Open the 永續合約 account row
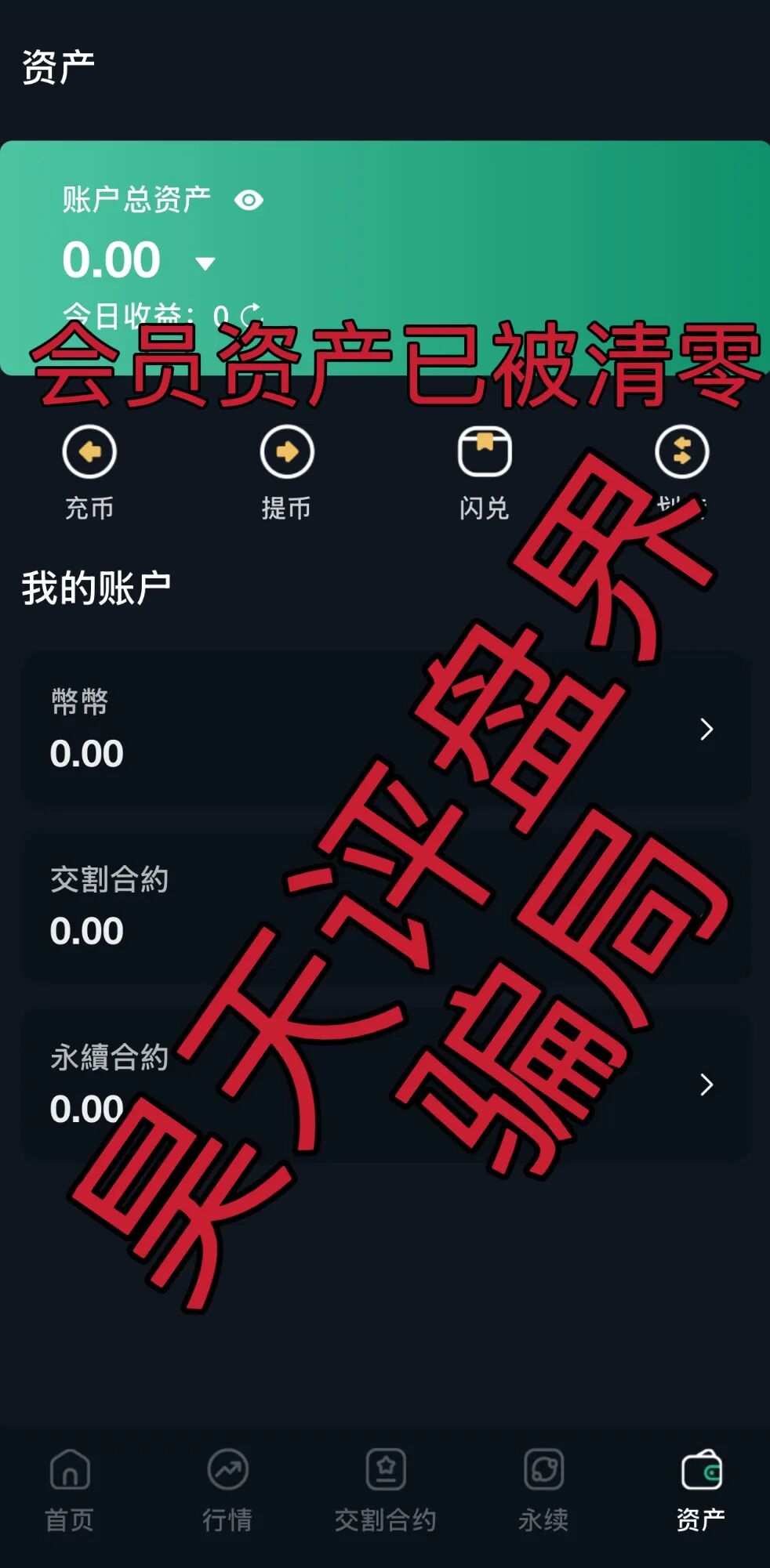This screenshot has width=770, height=1568. click(386, 1085)
